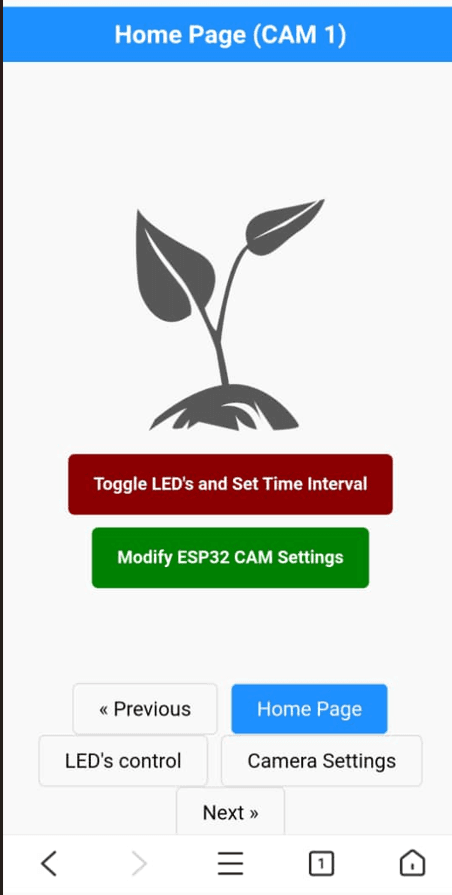Tap the browser back arrow
The width and height of the screenshot is (452, 895).
50,863
